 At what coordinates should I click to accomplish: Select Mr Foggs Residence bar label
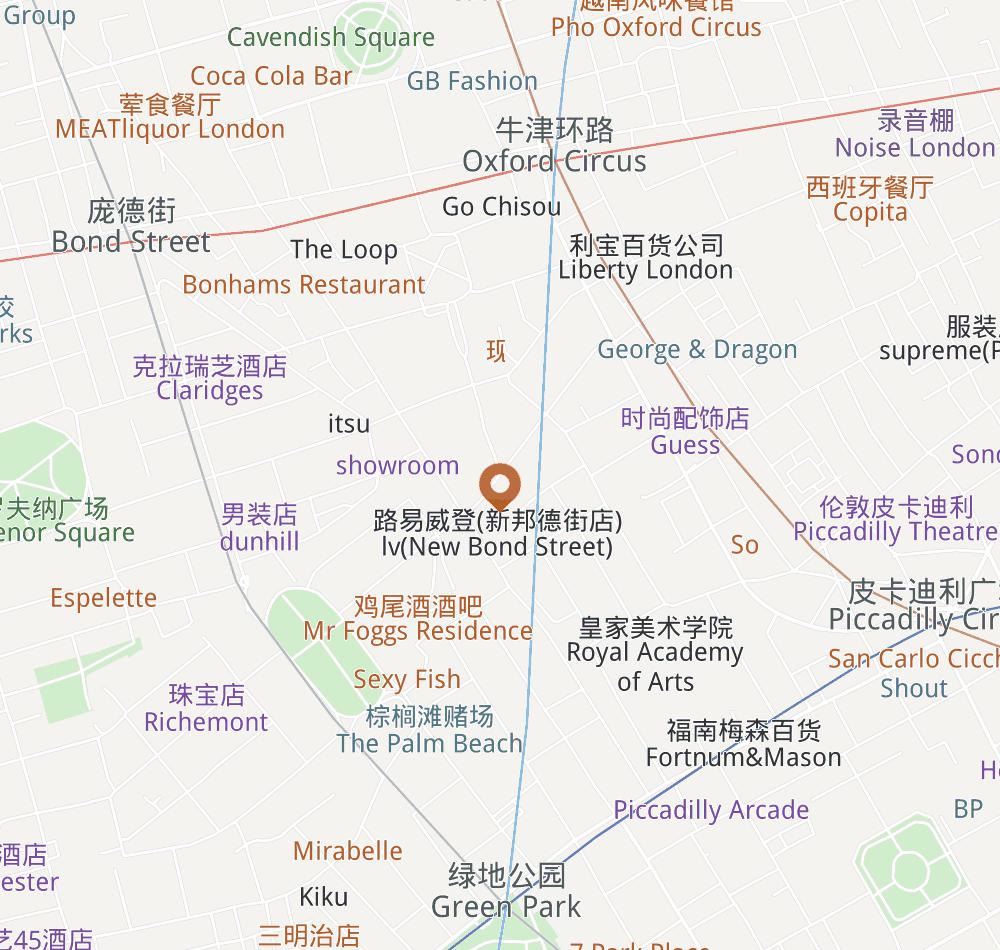tap(418, 631)
